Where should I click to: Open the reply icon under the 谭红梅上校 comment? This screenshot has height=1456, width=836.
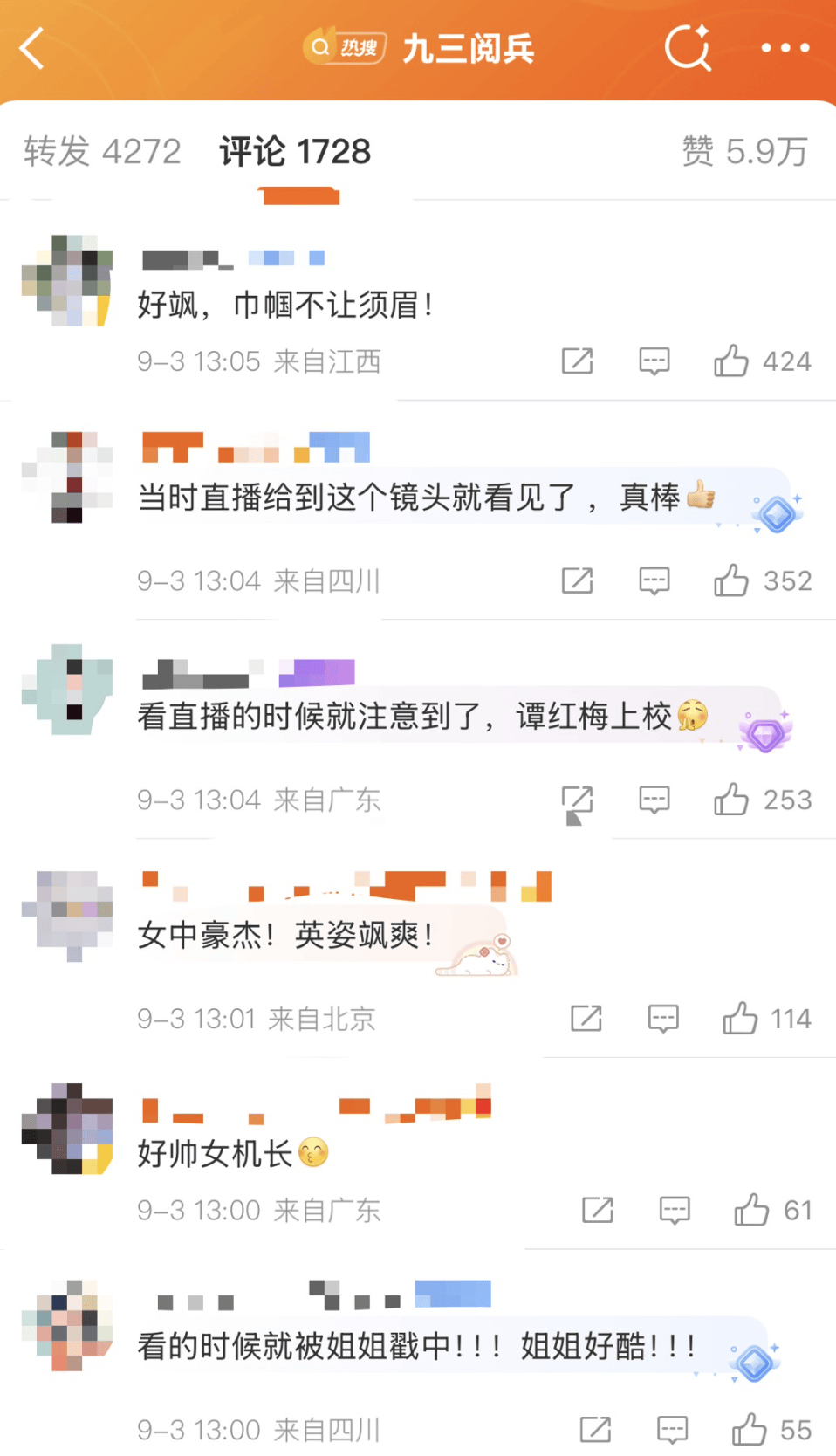point(653,800)
